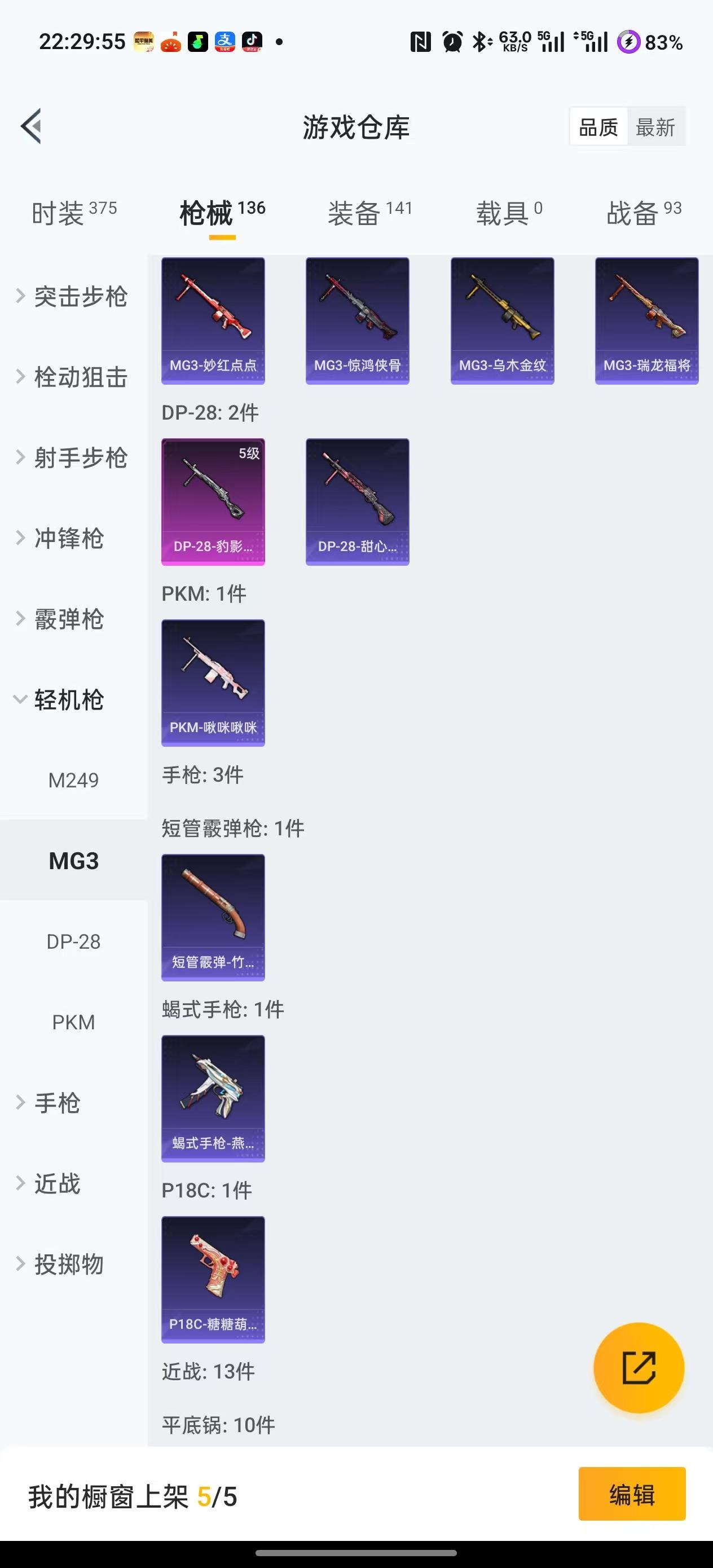Enable 品质 sorting mode
The image size is (713, 1568).
(598, 126)
